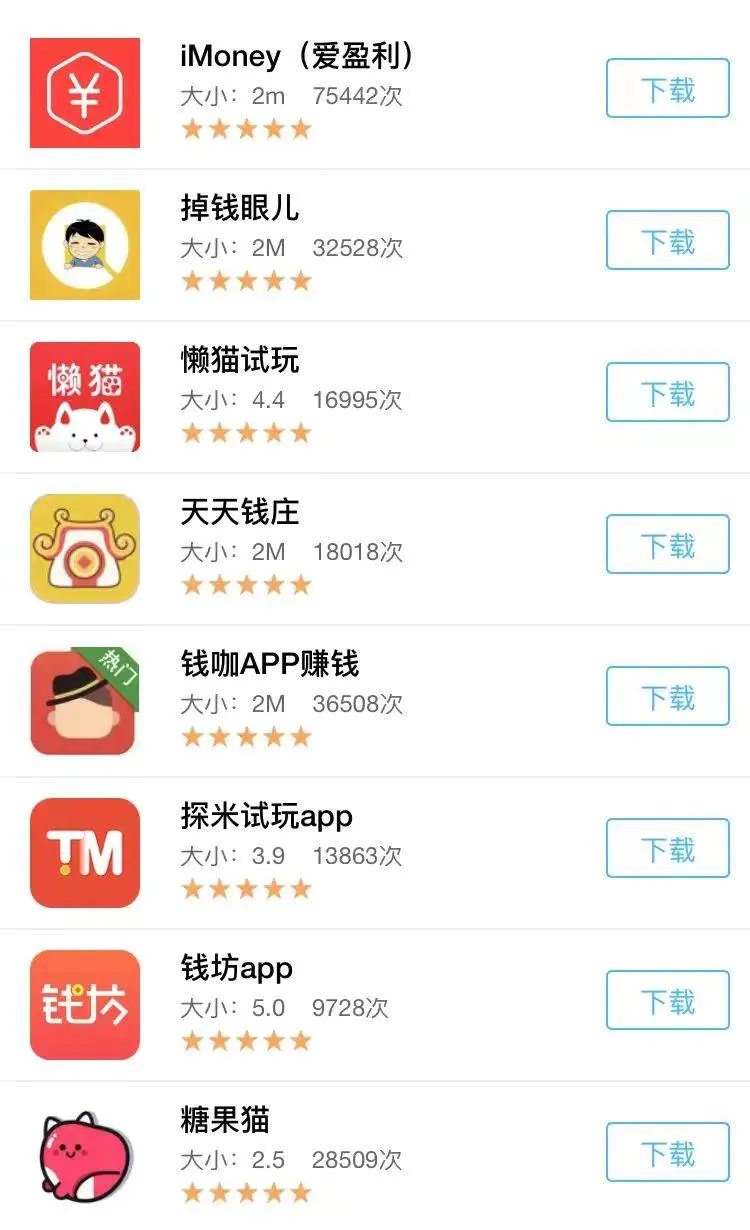Hit 下载 next to 天天钱庄
The height and width of the screenshot is (1230, 750).
[x=667, y=545]
